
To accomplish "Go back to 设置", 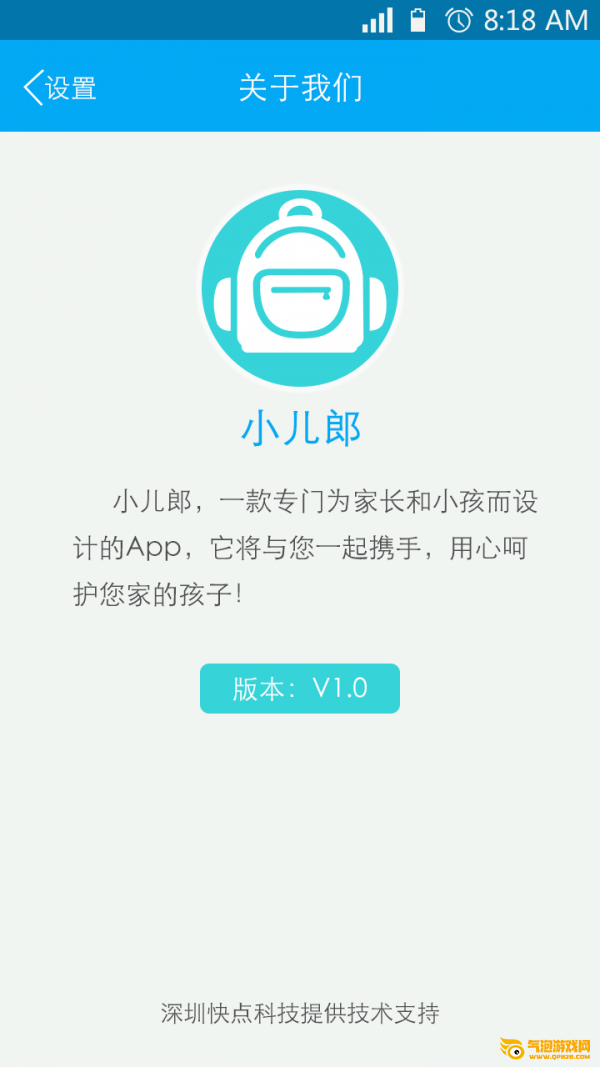I will [x=60, y=88].
